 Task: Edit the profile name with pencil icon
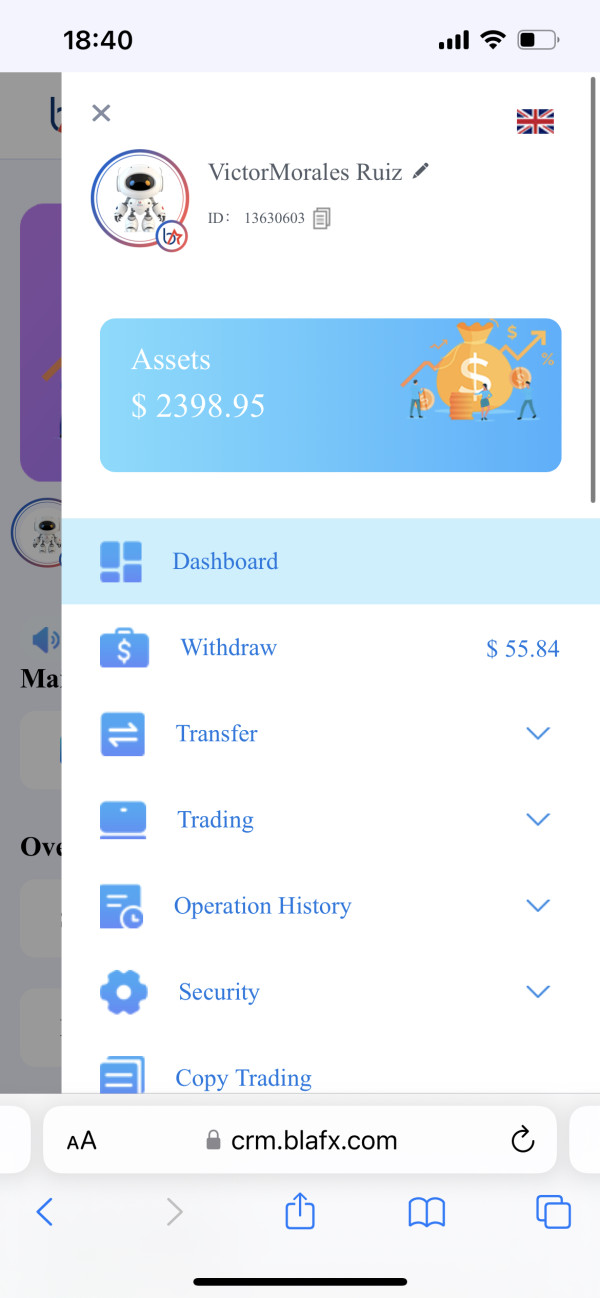[x=421, y=171]
